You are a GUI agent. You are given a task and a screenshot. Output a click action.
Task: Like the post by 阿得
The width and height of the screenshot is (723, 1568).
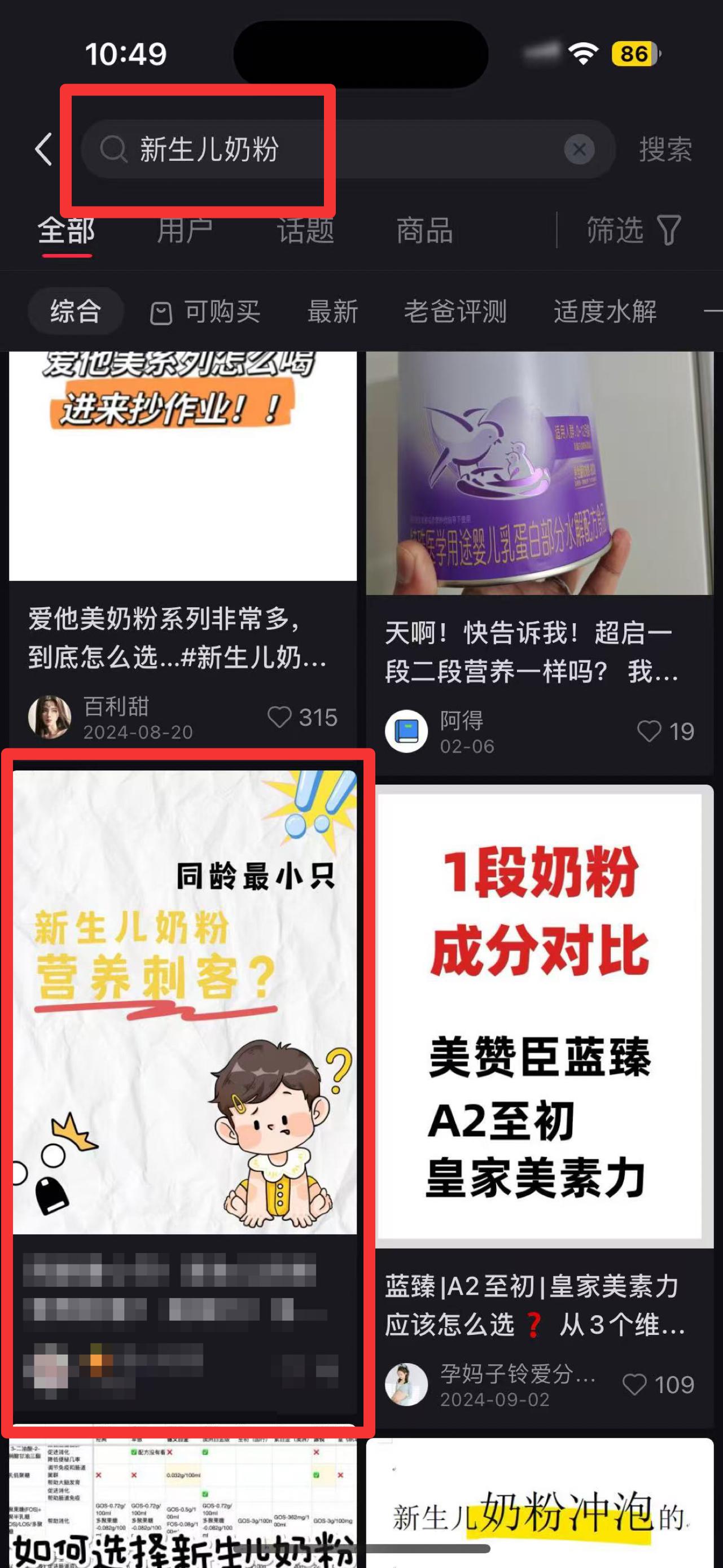(x=665, y=732)
